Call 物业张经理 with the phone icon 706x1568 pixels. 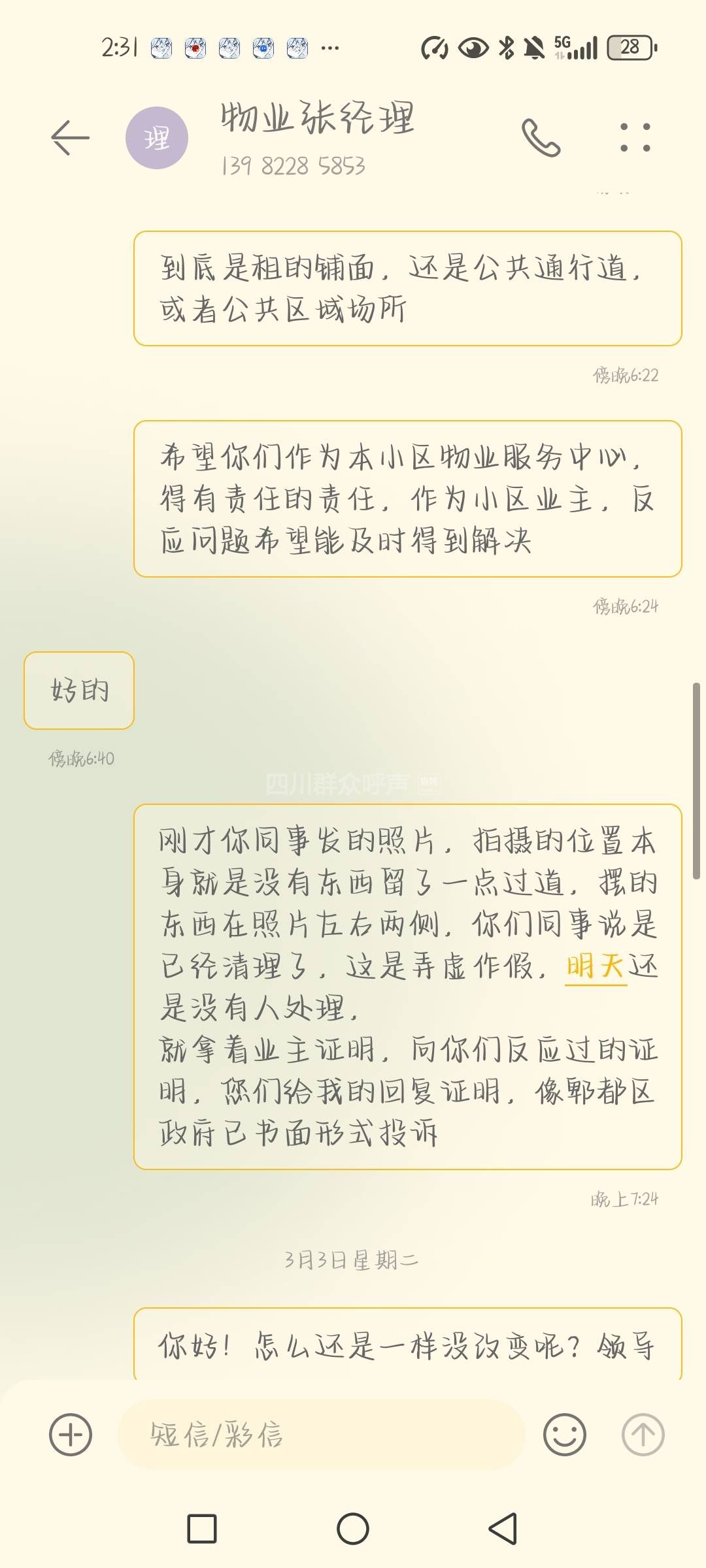tap(541, 138)
